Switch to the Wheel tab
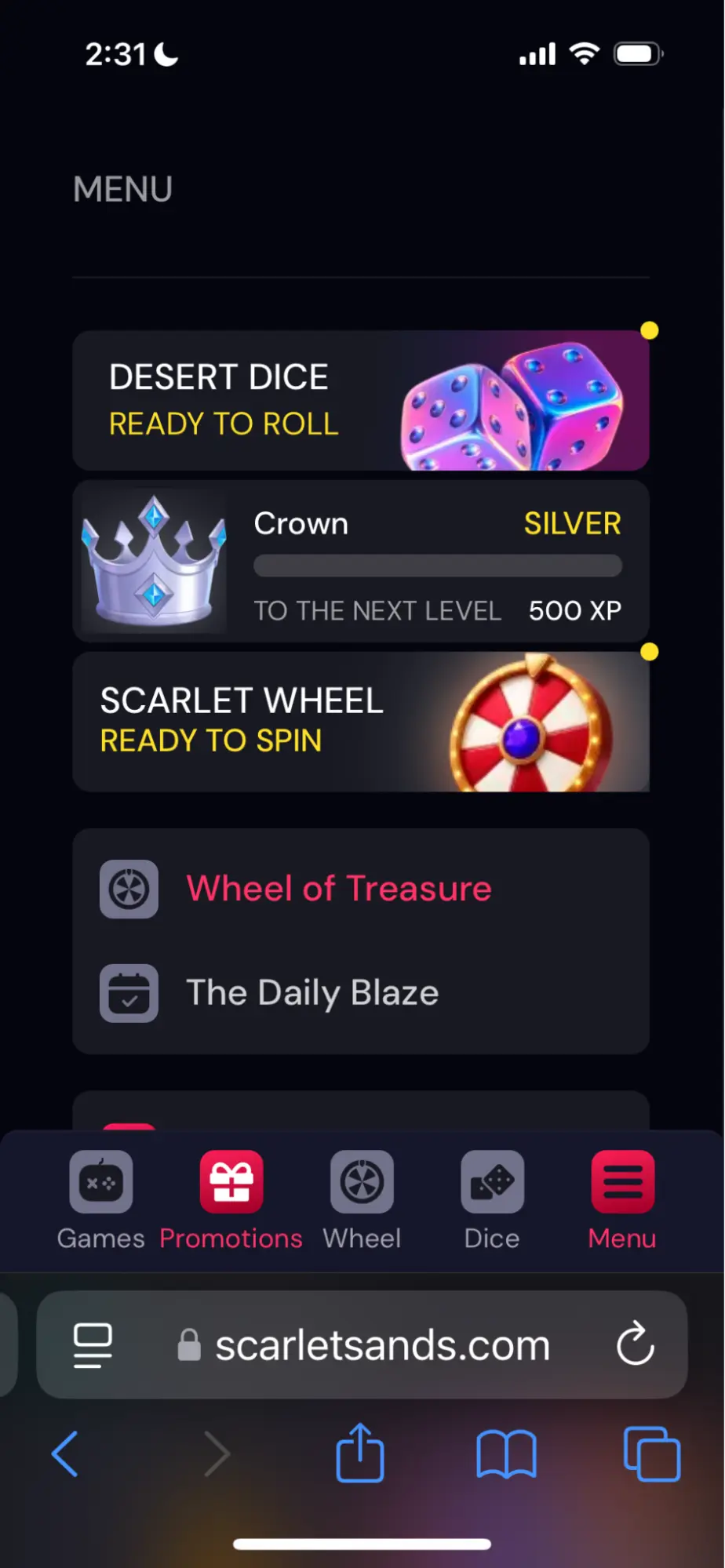Screen dimensions: 725x1568 tap(362, 1199)
